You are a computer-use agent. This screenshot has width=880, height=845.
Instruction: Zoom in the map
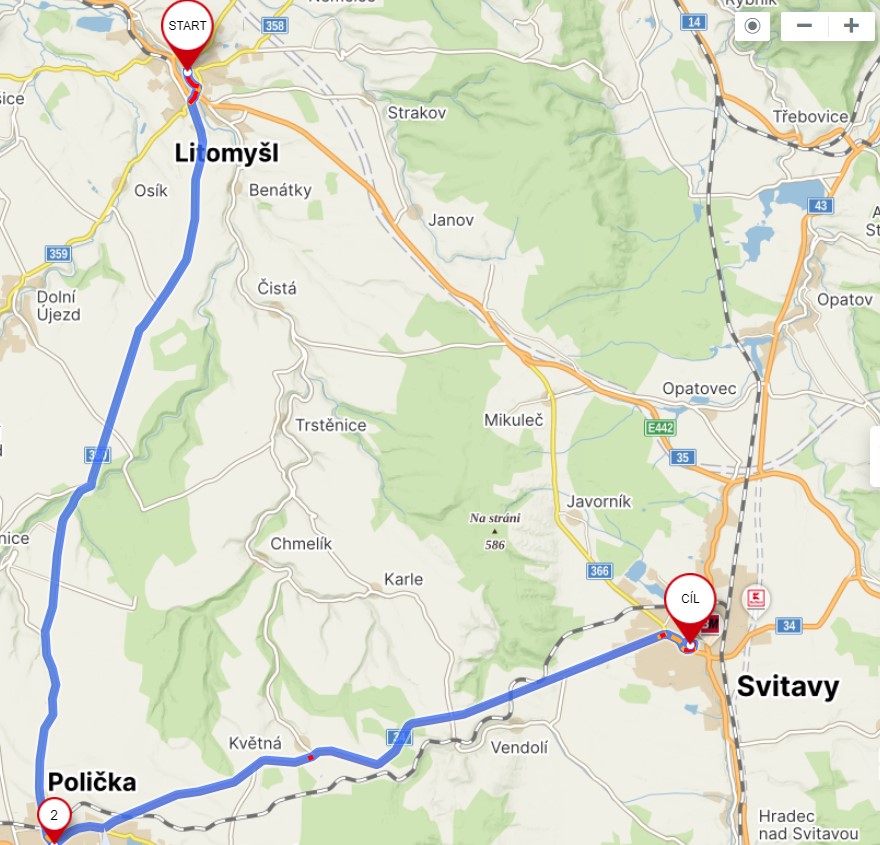(x=851, y=26)
